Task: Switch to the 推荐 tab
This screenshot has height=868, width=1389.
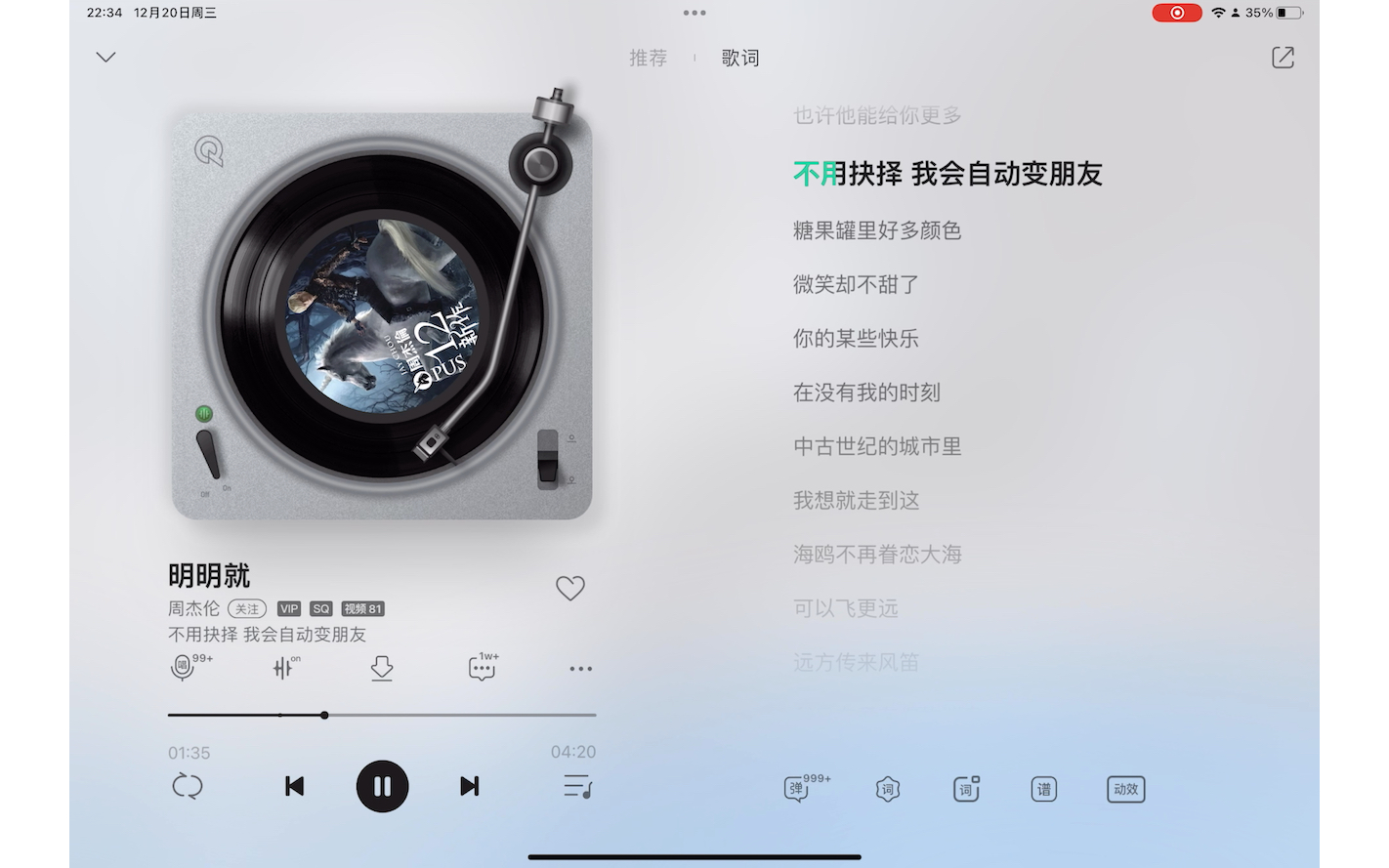Action: pyautogui.click(x=648, y=59)
